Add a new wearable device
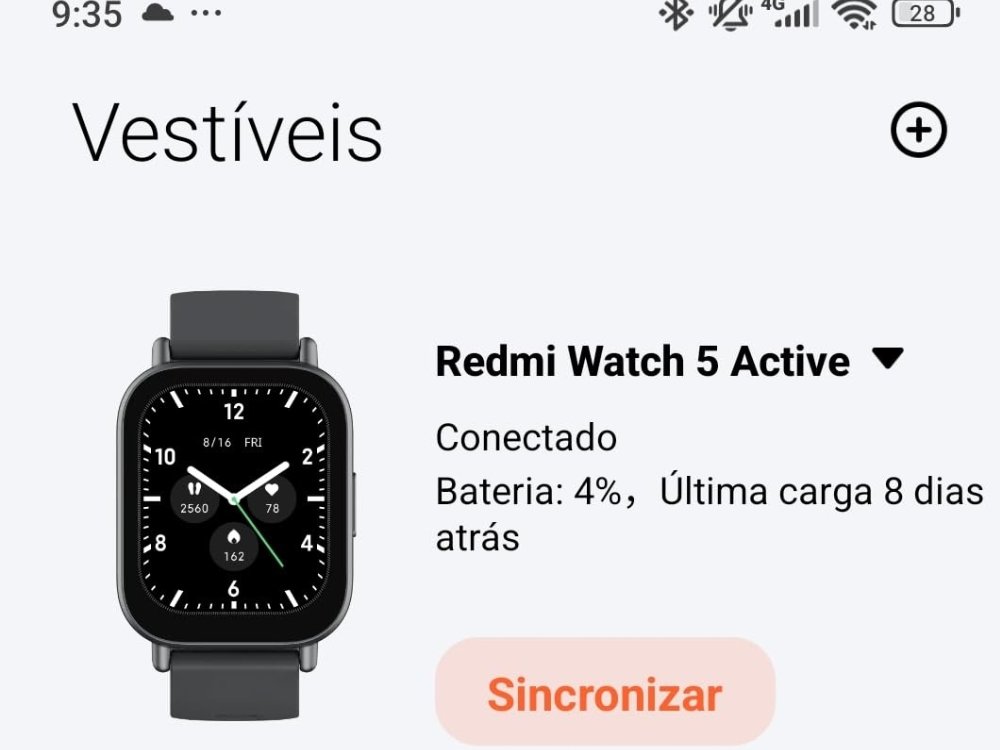The image size is (1000, 750). (x=918, y=131)
